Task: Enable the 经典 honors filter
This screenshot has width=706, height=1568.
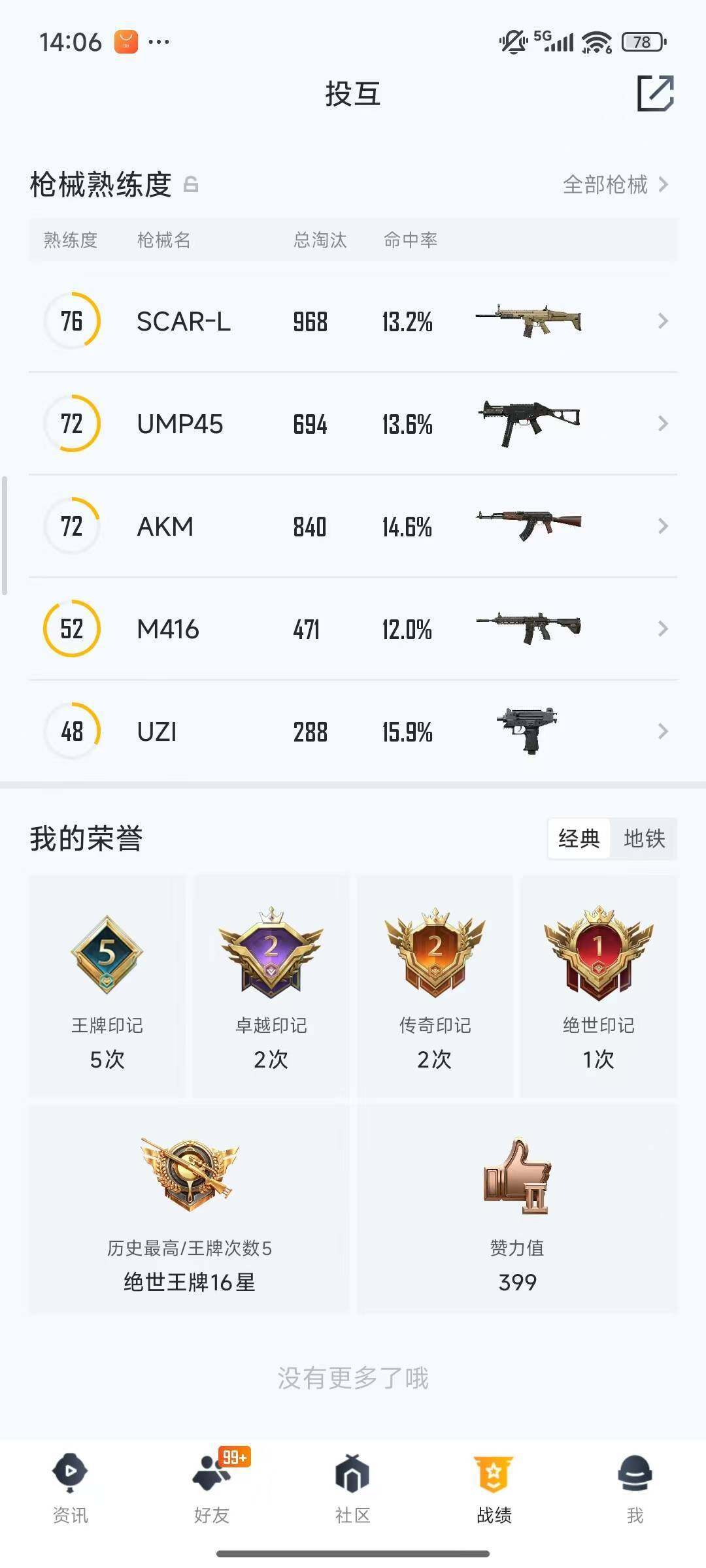Action: tap(579, 840)
